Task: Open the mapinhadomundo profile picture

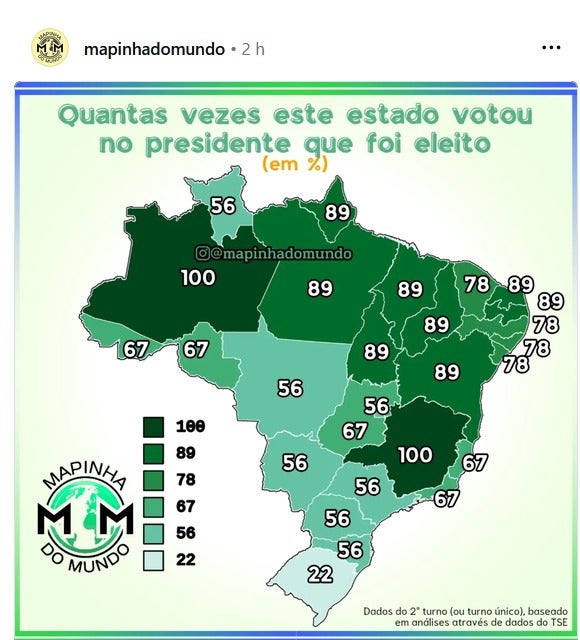Action: coord(50,48)
